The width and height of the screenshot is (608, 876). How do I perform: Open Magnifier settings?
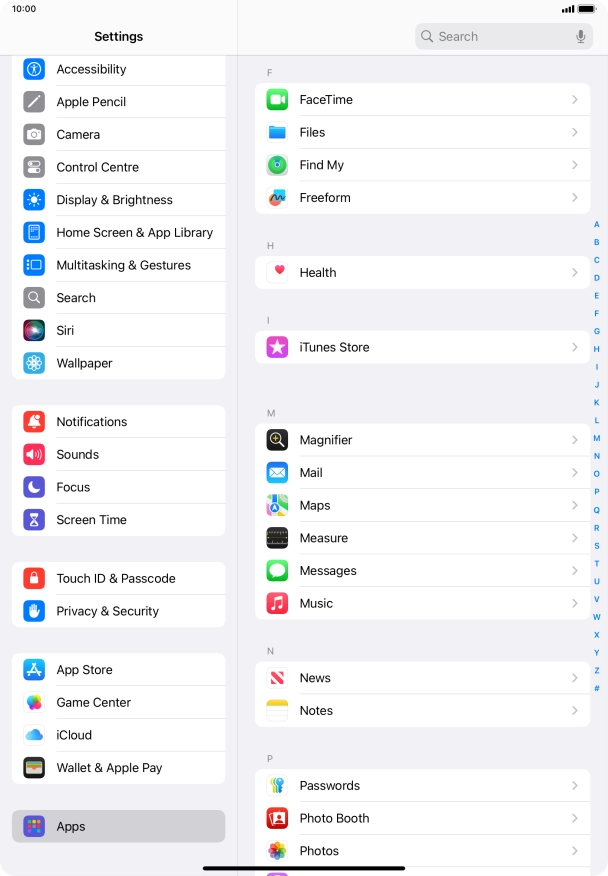(x=422, y=440)
